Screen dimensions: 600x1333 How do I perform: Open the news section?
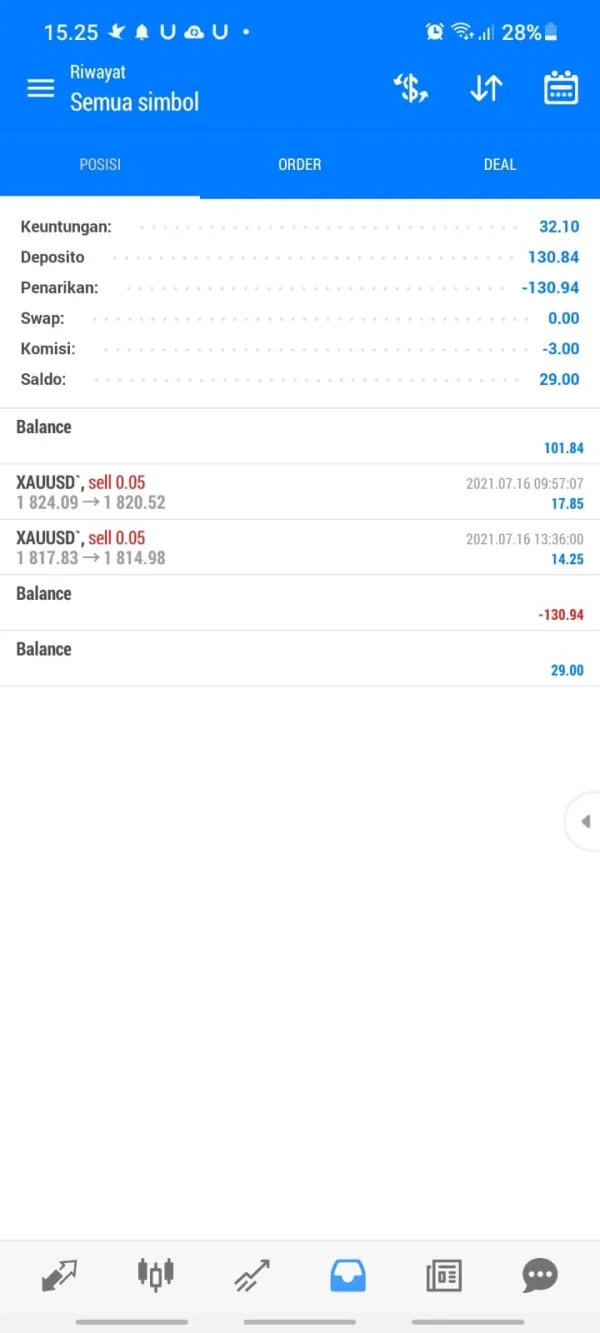point(443,1275)
